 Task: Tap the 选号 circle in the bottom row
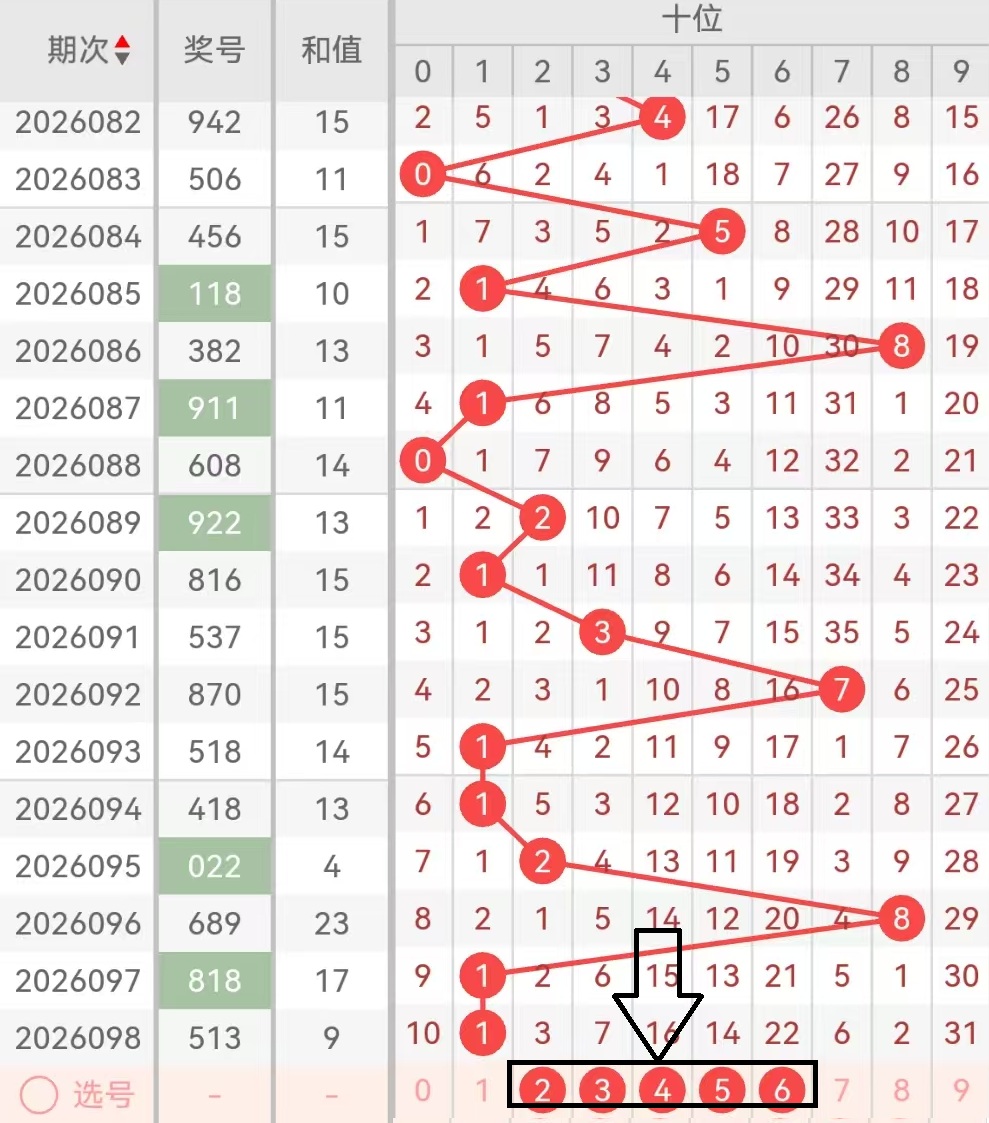pos(39,1095)
